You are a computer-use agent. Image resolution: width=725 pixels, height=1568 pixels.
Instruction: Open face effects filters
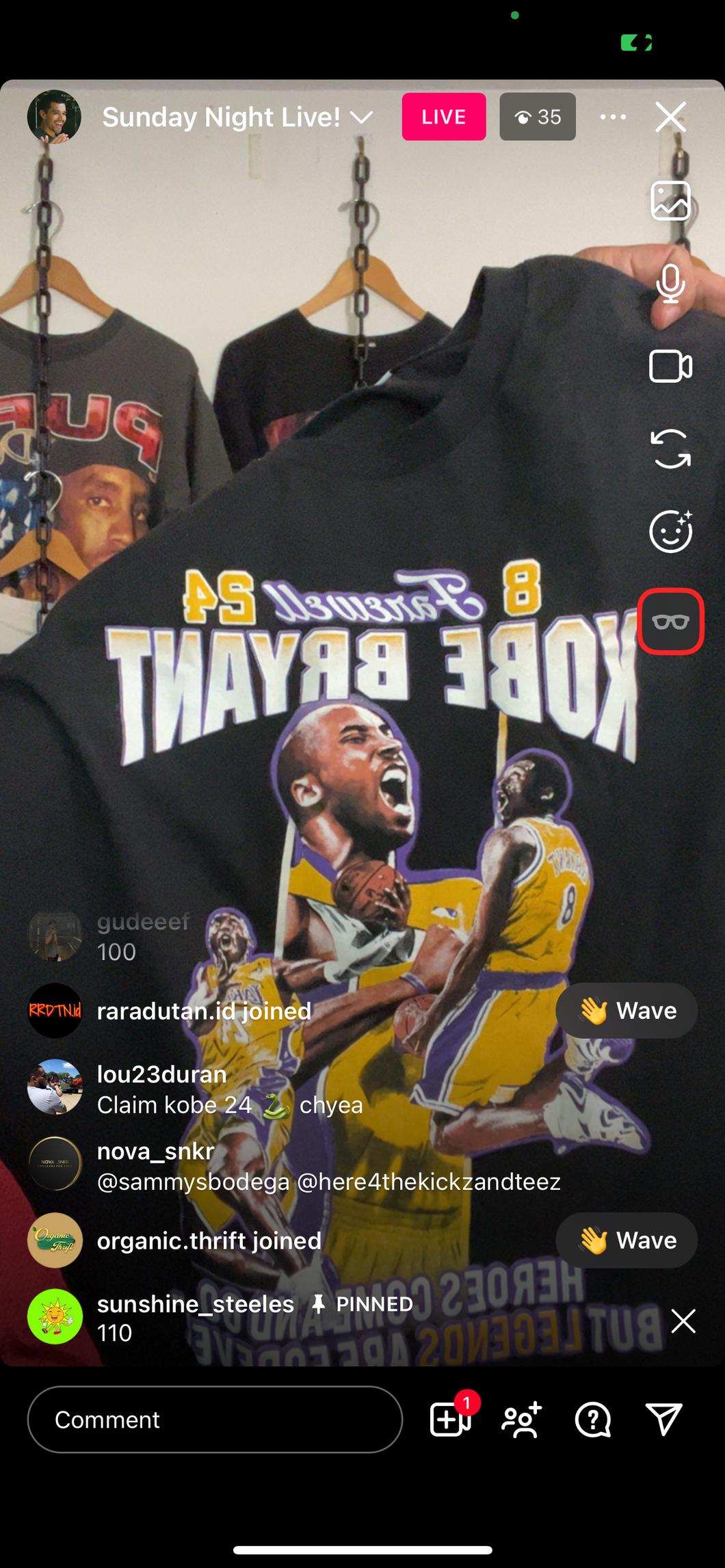[670, 531]
